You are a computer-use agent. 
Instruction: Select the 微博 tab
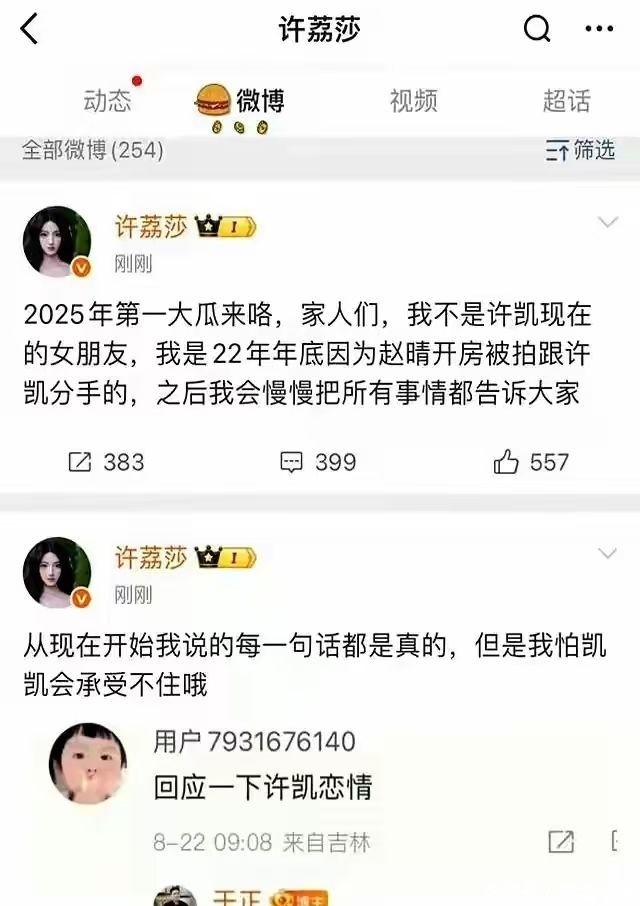(x=259, y=101)
